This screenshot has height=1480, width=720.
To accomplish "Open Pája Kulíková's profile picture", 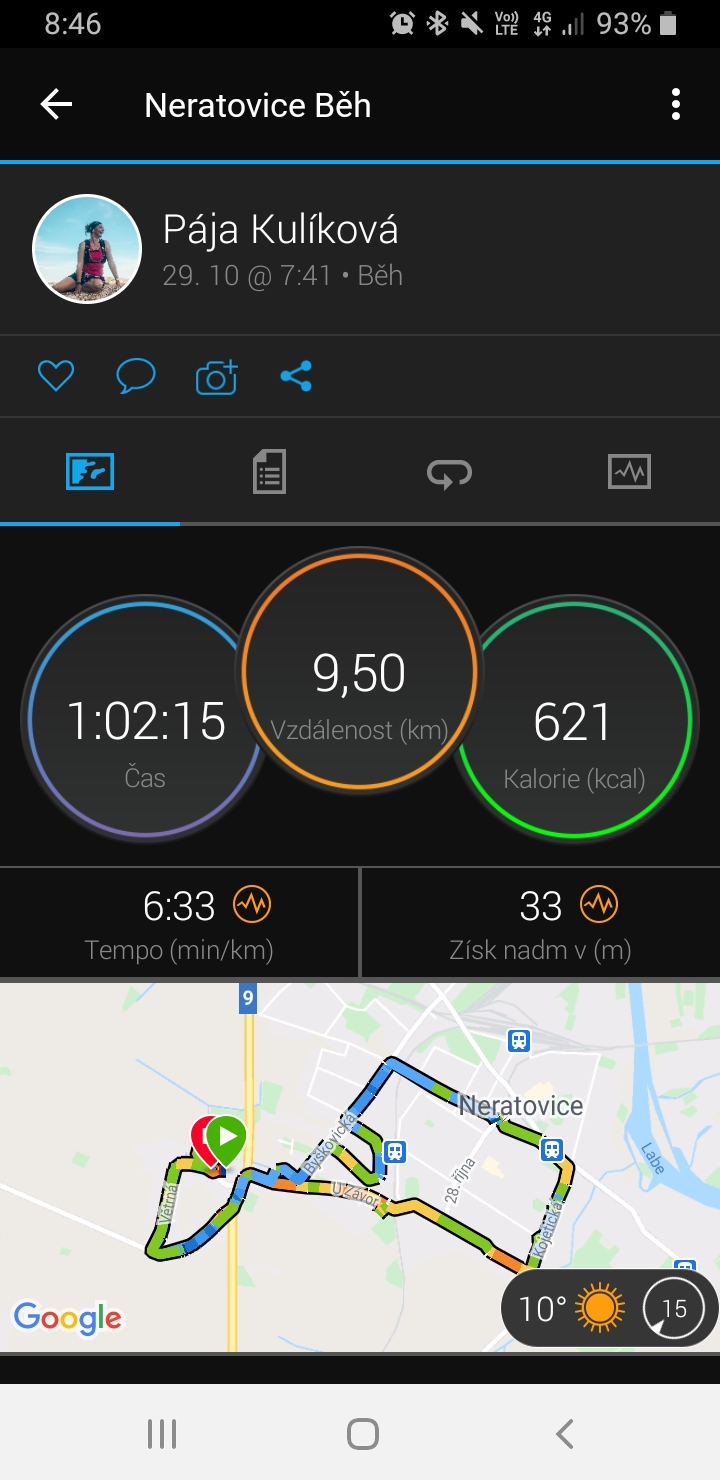I will (87, 249).
